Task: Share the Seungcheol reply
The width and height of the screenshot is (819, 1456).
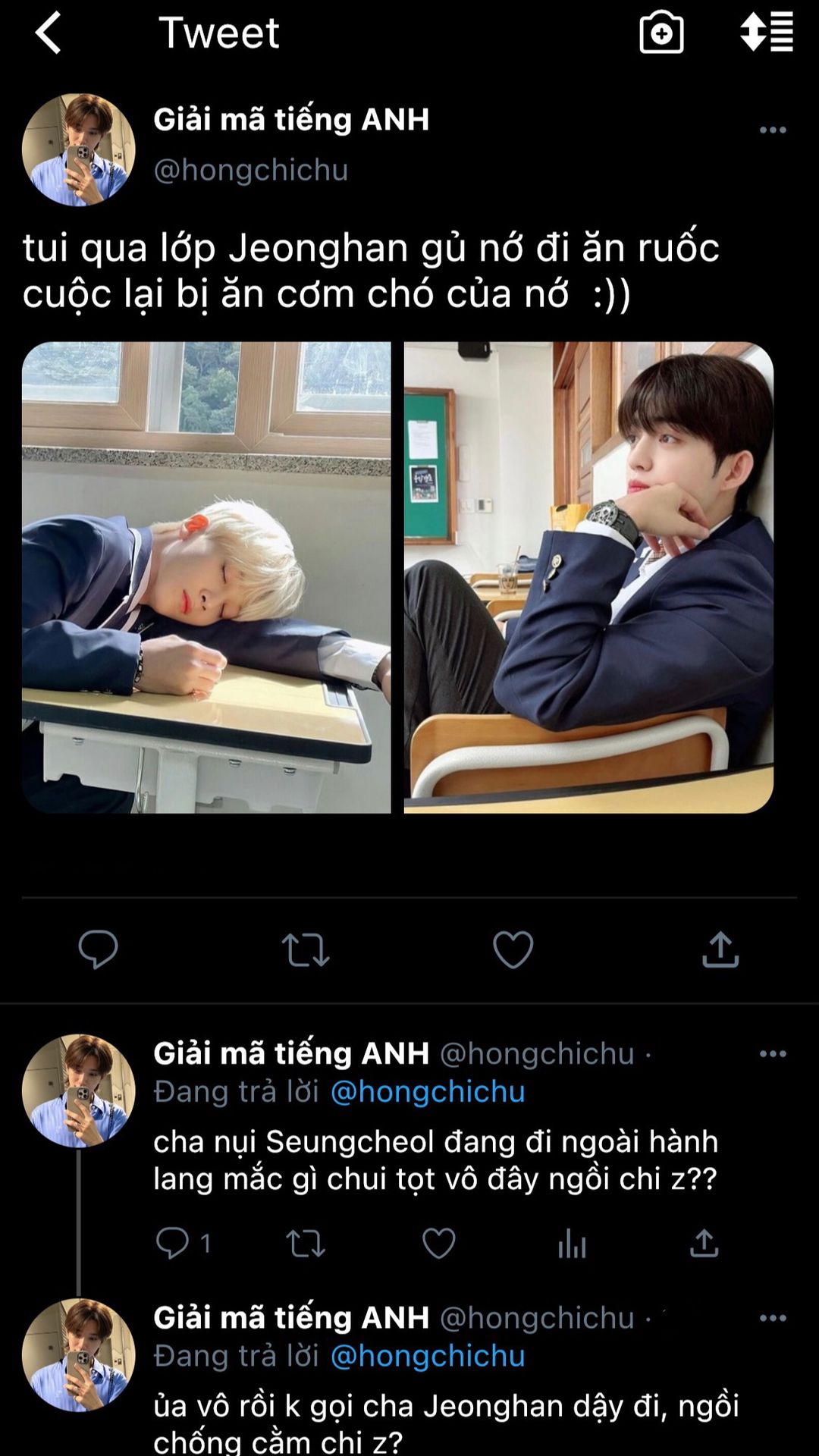Action: click(704, 1244)
